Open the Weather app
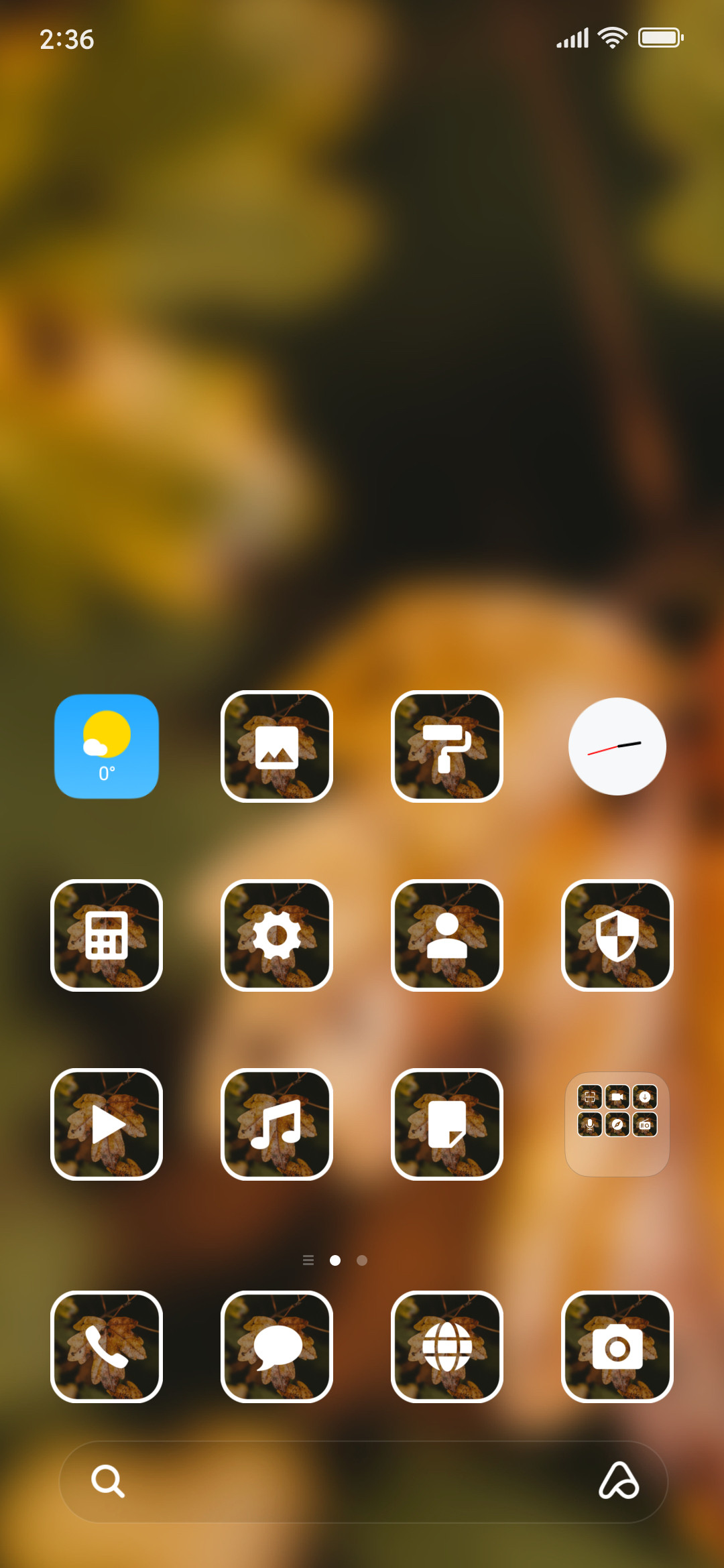The height and width of the screenshot is (1568, 724). [107, 746]
